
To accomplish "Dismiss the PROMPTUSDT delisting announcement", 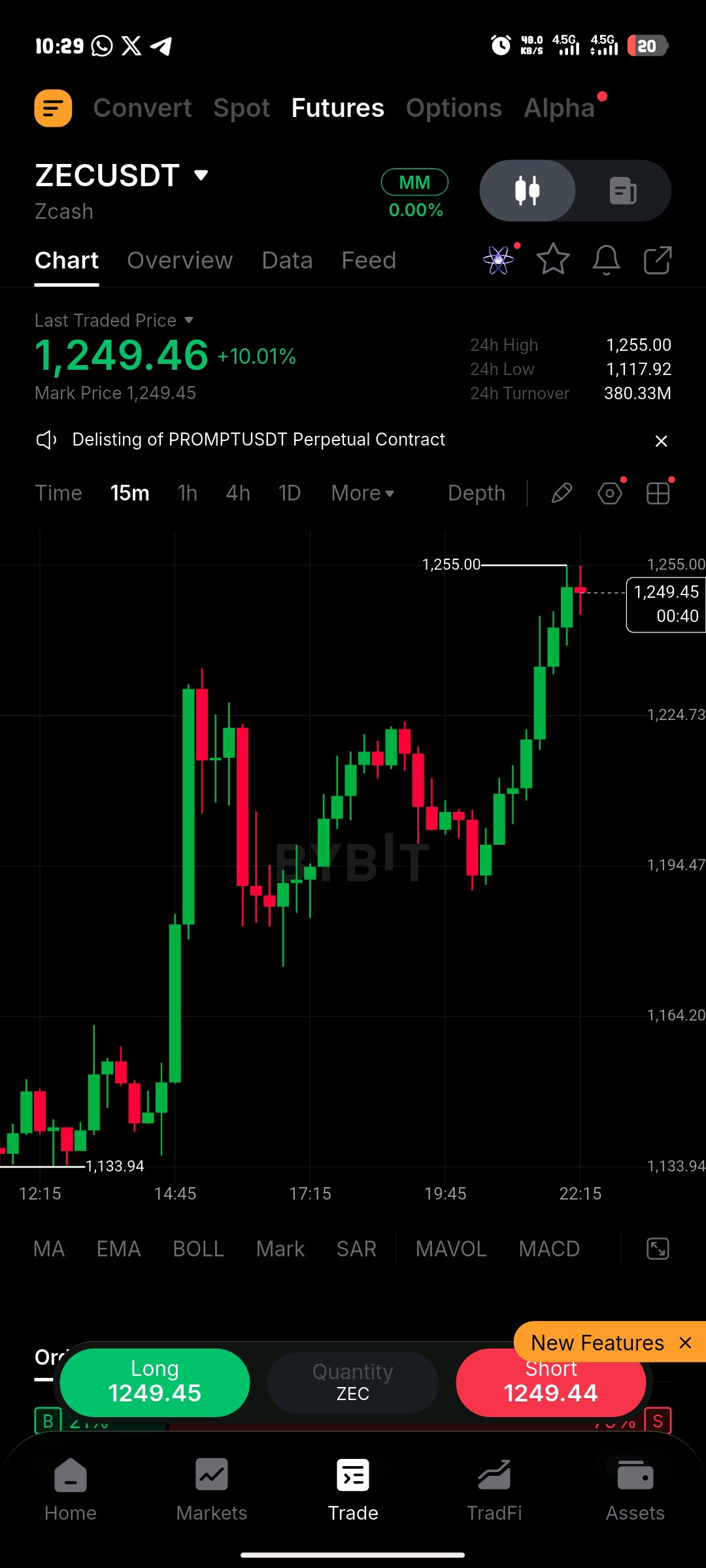I will click(661, 441).
